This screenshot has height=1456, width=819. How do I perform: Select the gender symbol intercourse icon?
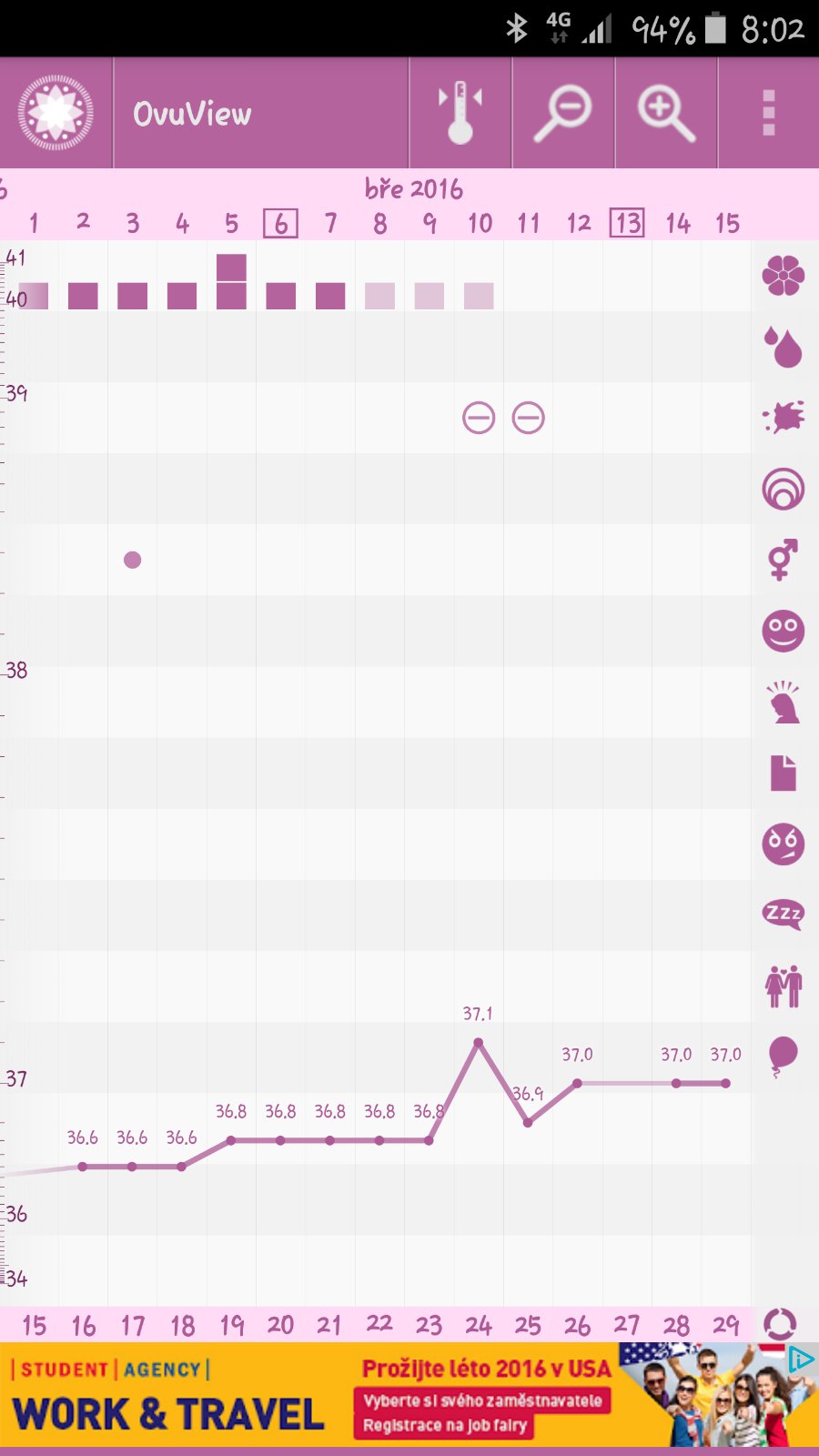point(783,560)
